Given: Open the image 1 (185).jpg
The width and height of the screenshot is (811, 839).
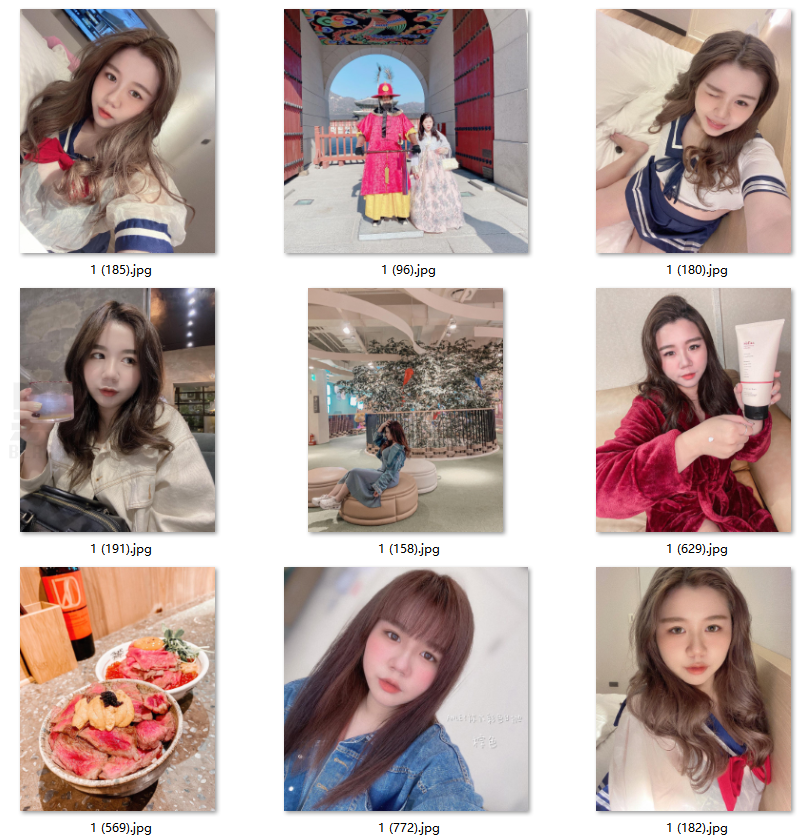Looking at the screenshot, I should pyautogui.click(x=118, y=131).
